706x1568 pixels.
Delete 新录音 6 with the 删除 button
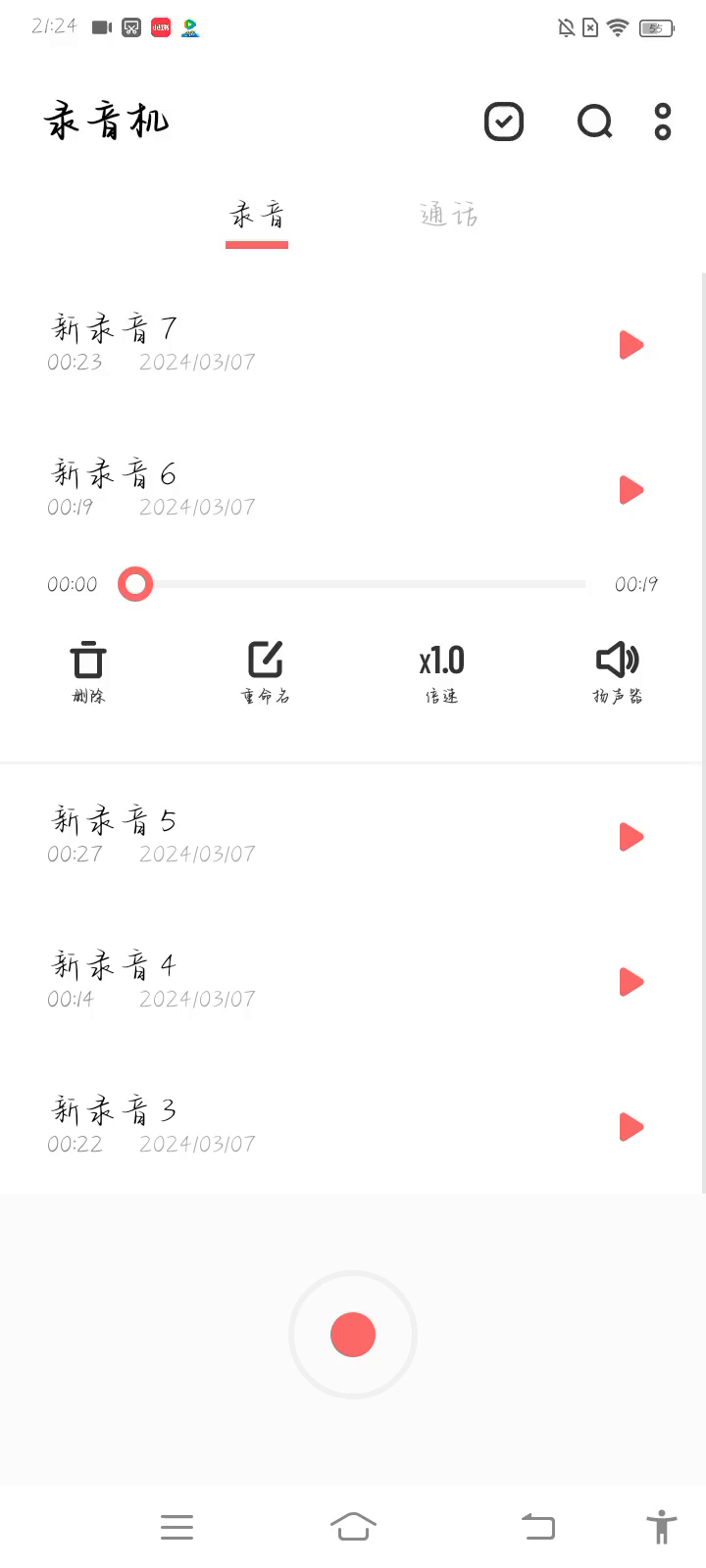88,672
